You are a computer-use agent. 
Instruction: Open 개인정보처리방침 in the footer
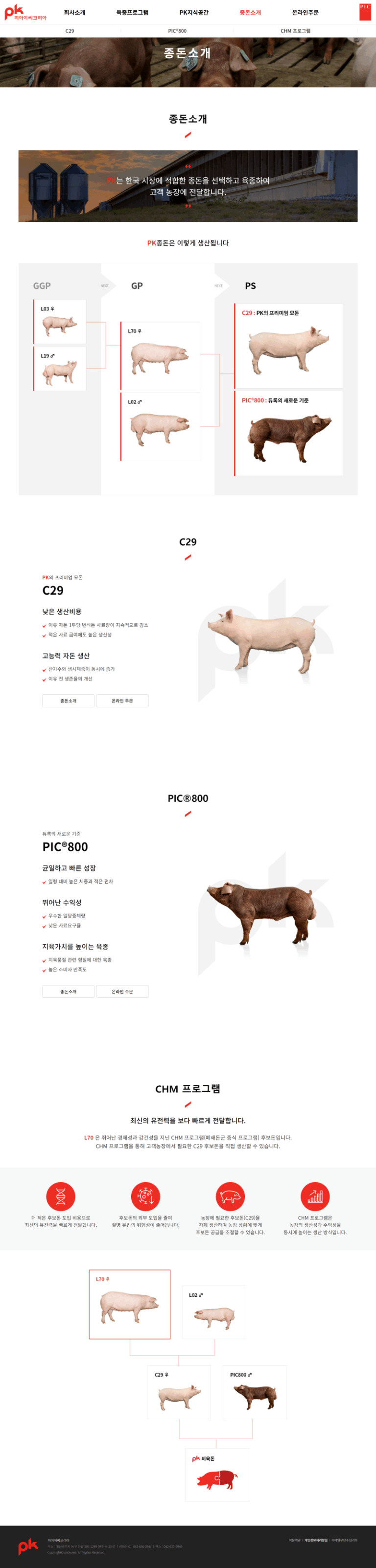316,1540
